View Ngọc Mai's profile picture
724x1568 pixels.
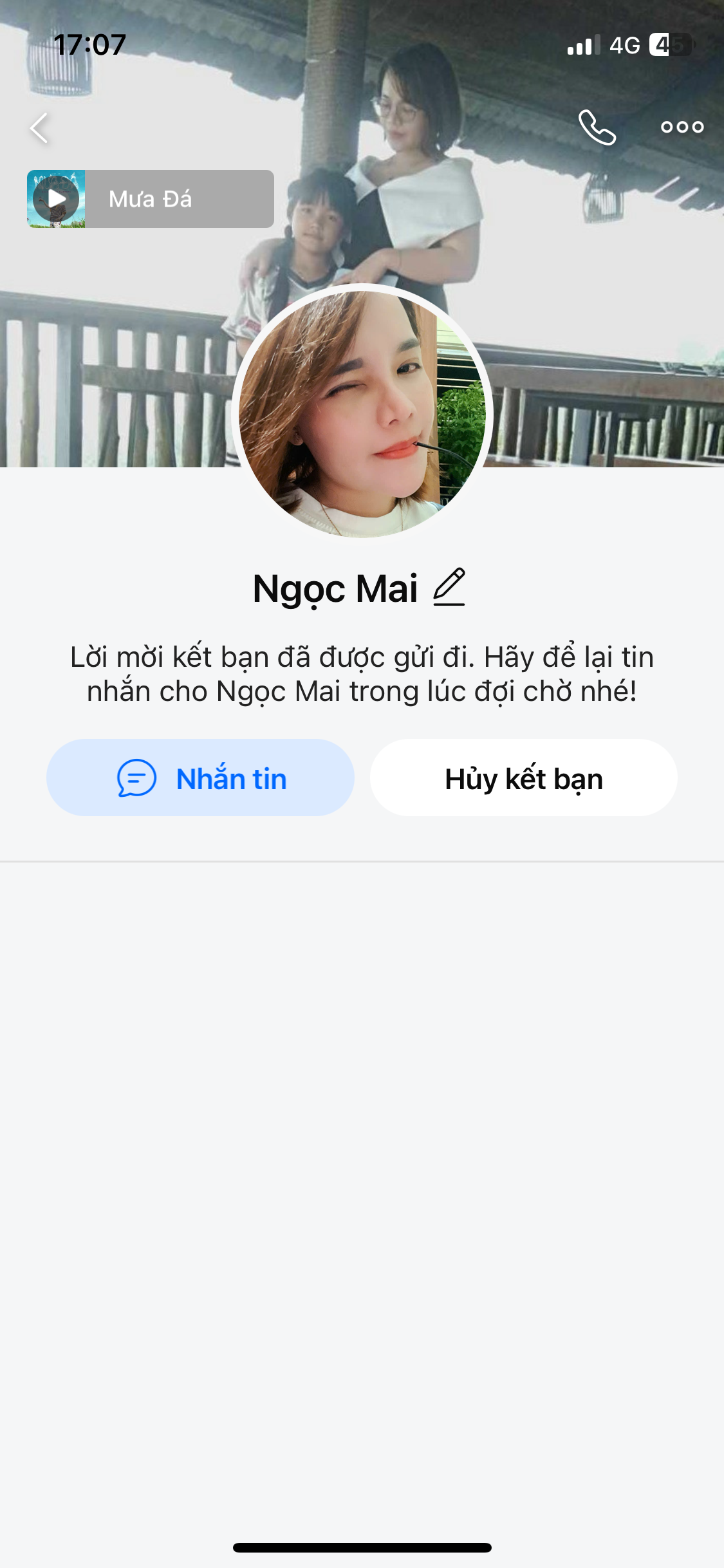click(x=362, y=413)
